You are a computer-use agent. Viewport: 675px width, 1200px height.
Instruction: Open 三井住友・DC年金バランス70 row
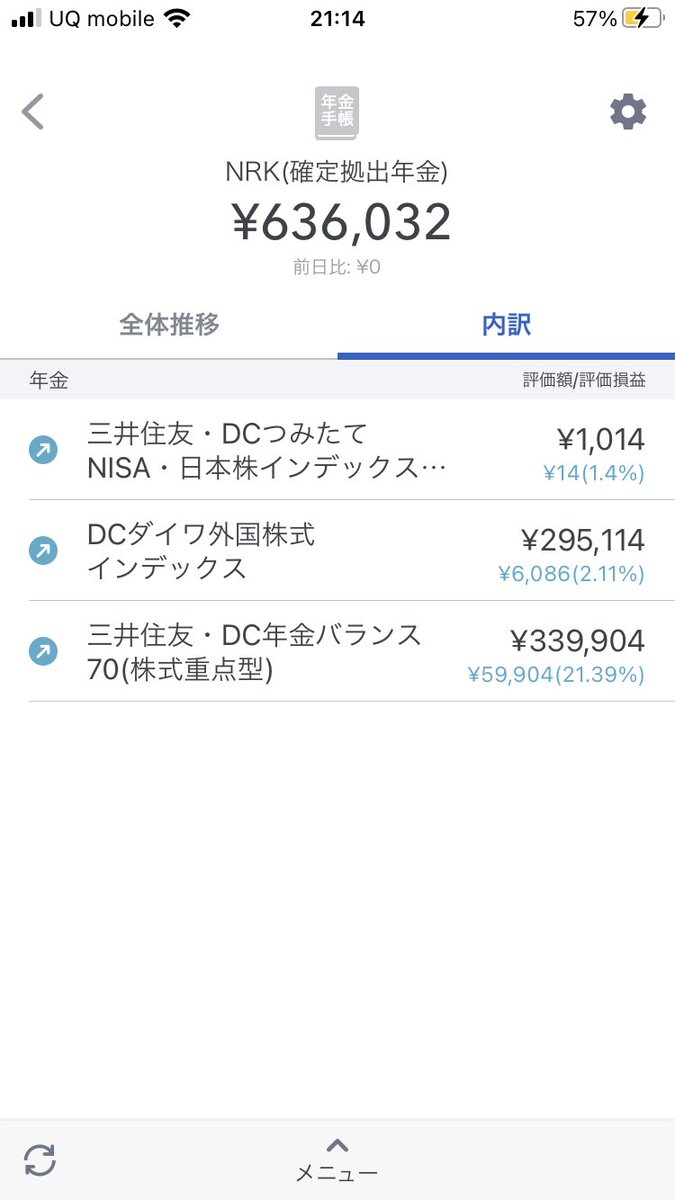pos(337,651)
